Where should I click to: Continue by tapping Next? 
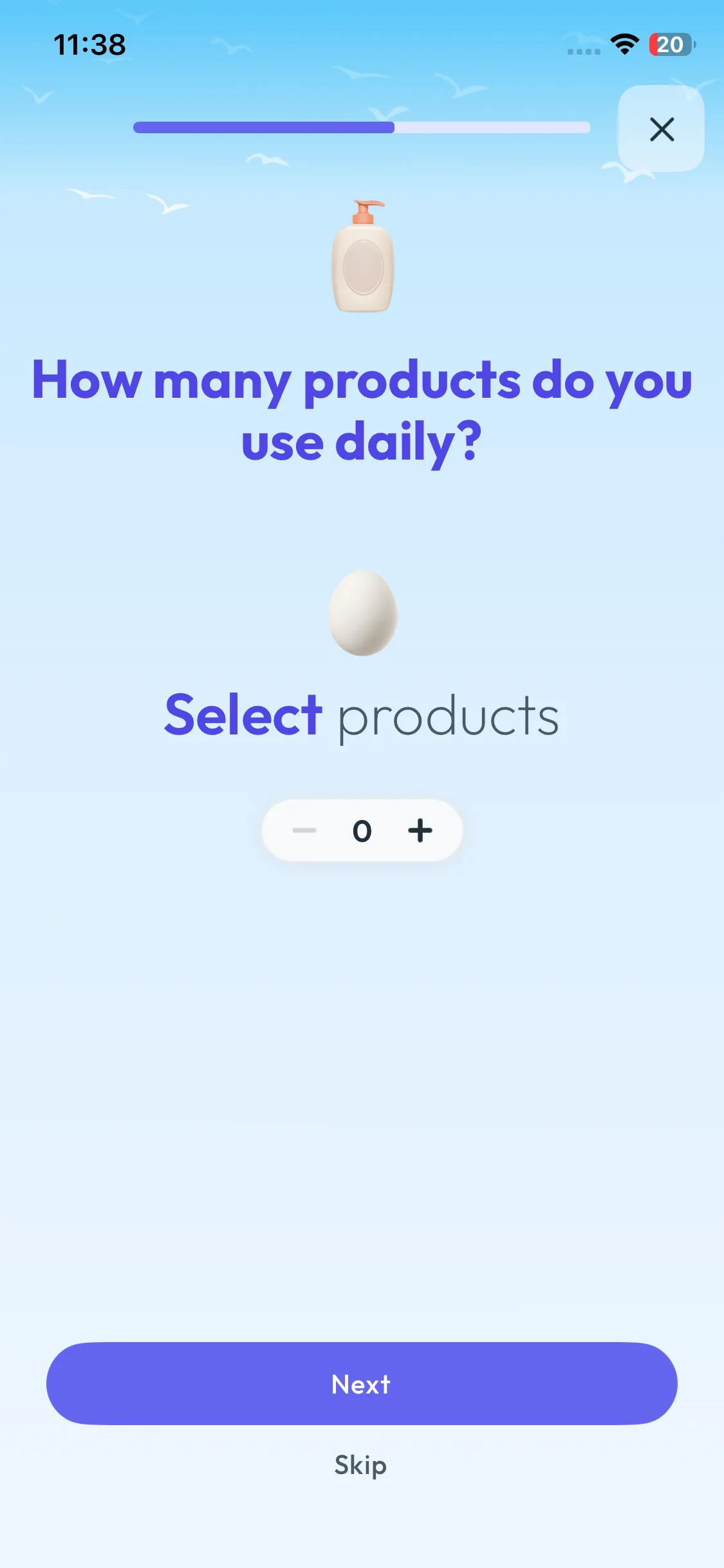pyautogui.click(x=362, y=1383)
